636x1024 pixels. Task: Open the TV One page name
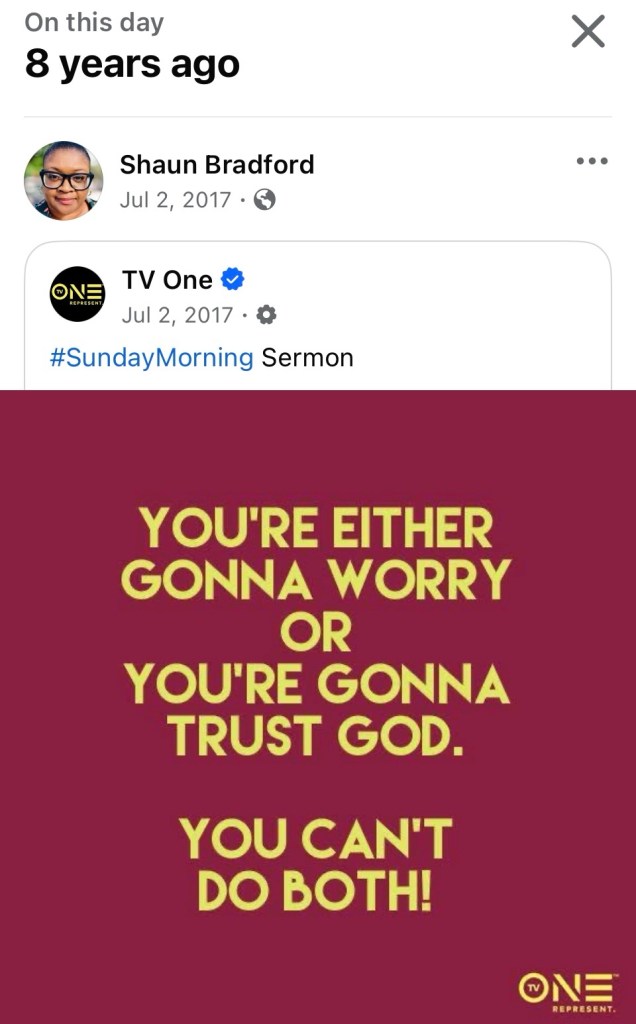[x=167, y=280]
